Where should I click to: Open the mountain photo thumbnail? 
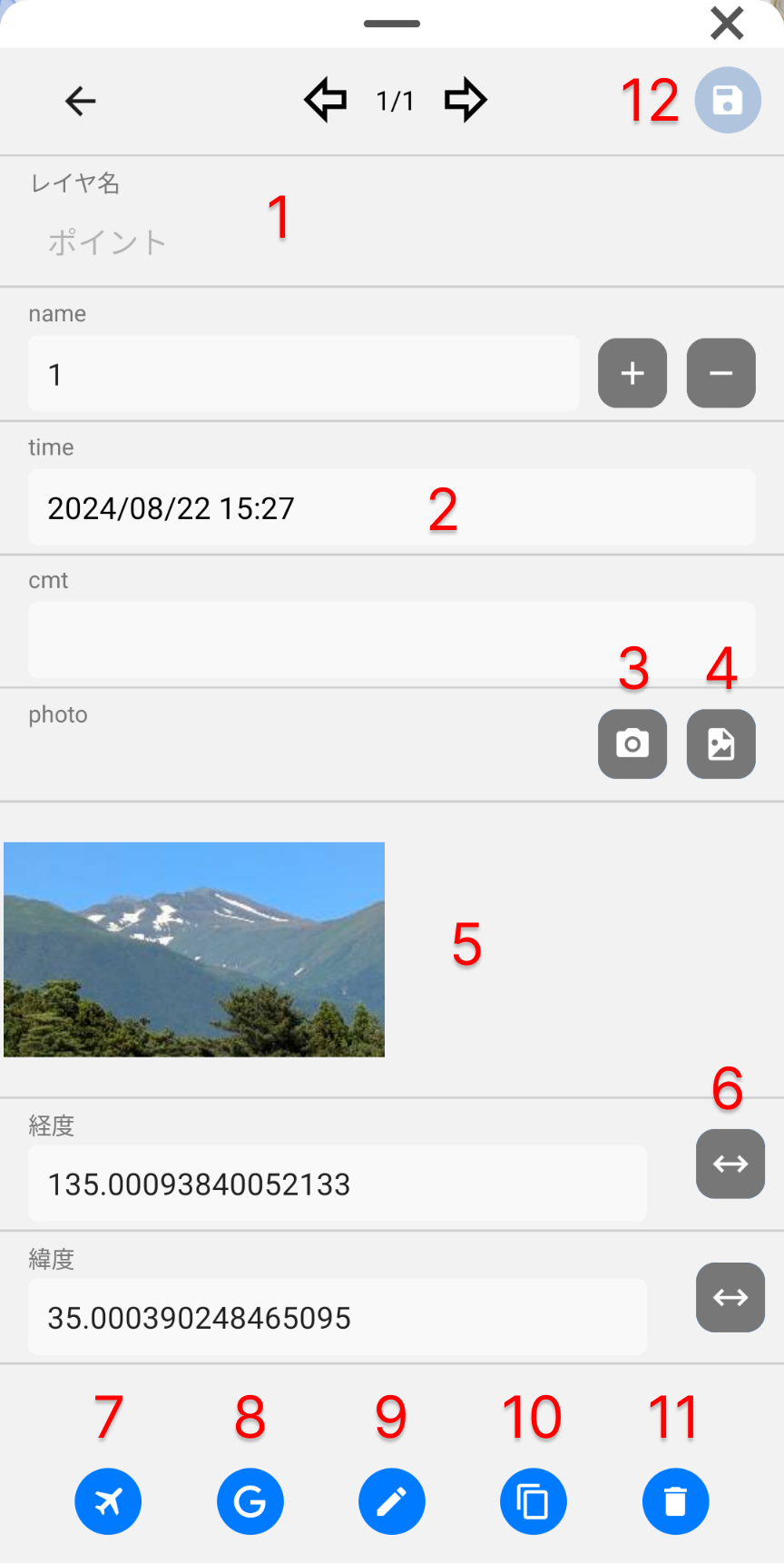[x=194, y=949]
